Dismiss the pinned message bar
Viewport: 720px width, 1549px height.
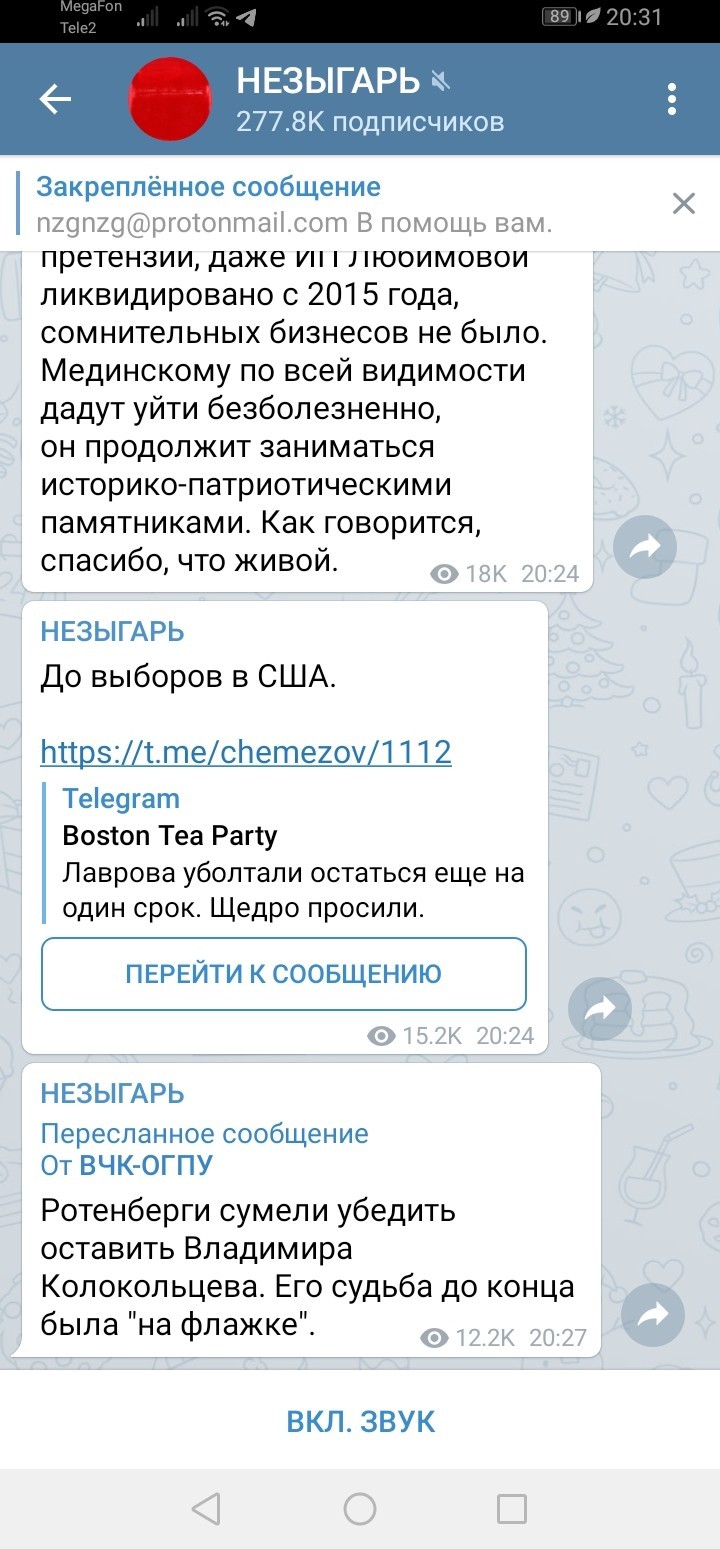click(x=683, y=204)
